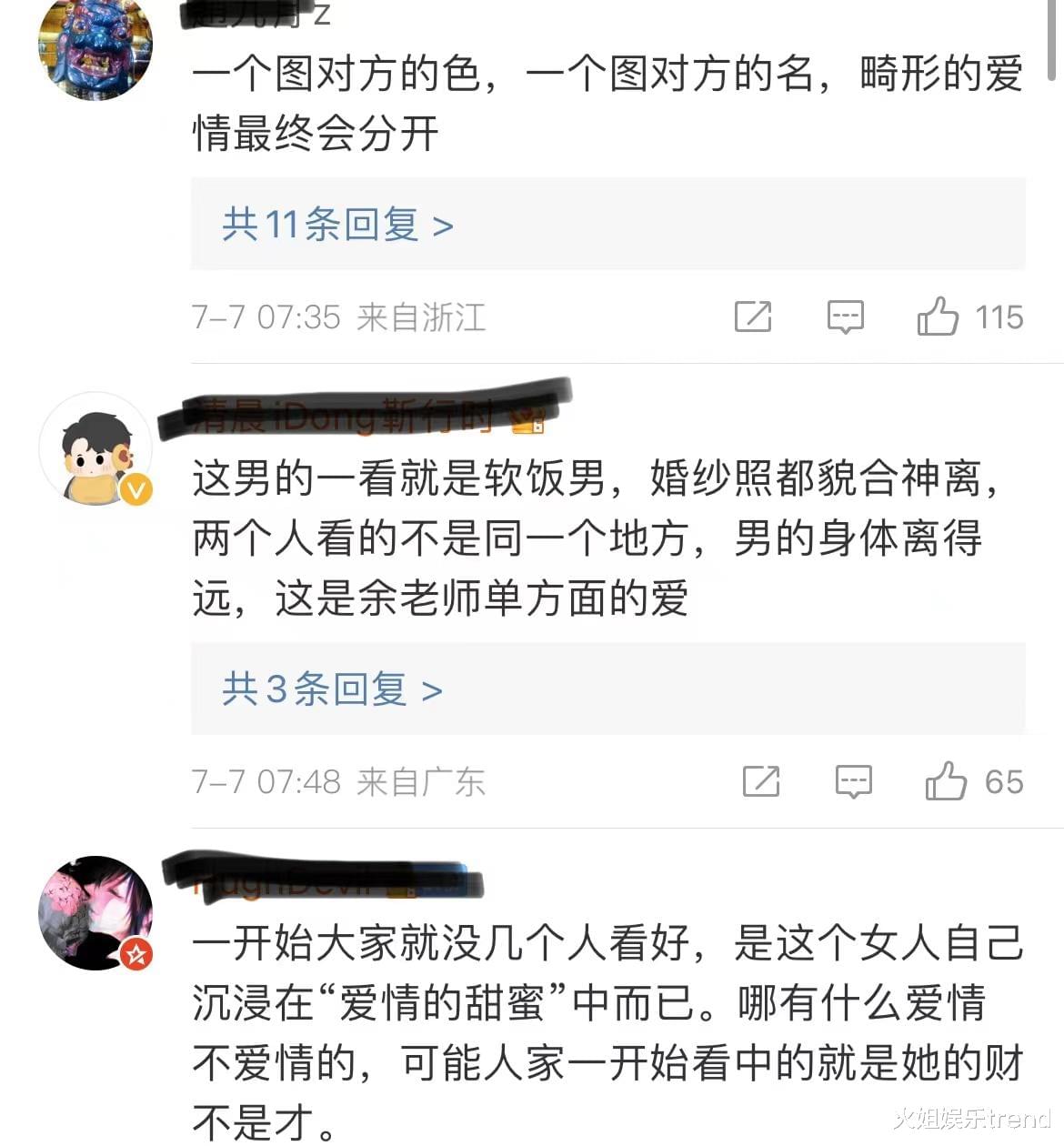
Task: Reply to the 07:35 comment from 浙江
Action: (x=845, y=317)
